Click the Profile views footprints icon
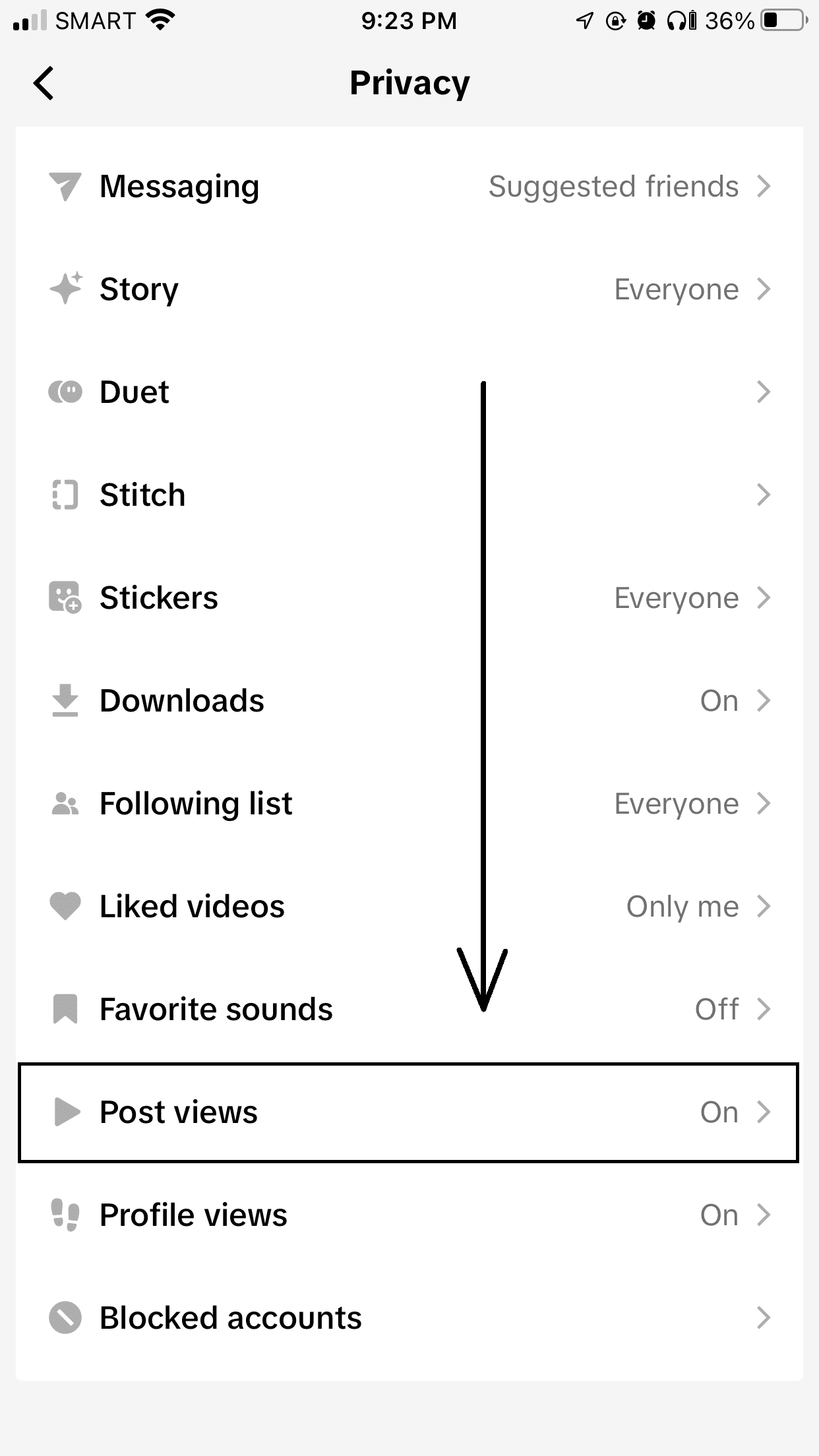819x1456 pixels. pyautogui.click(x=65, y=1214)
